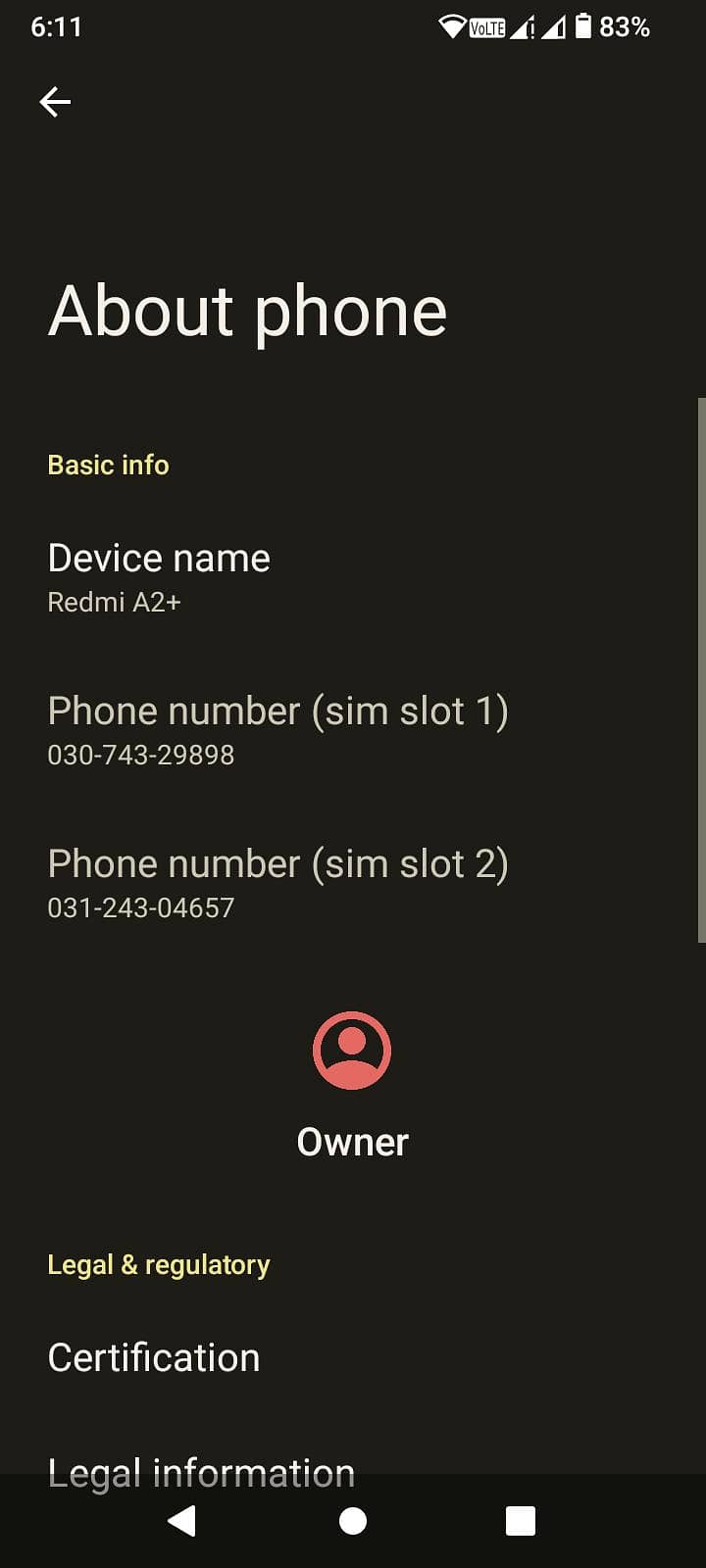Tap the Owner label text
The height and width of the screenshot is (1568, 706).
352,1141
